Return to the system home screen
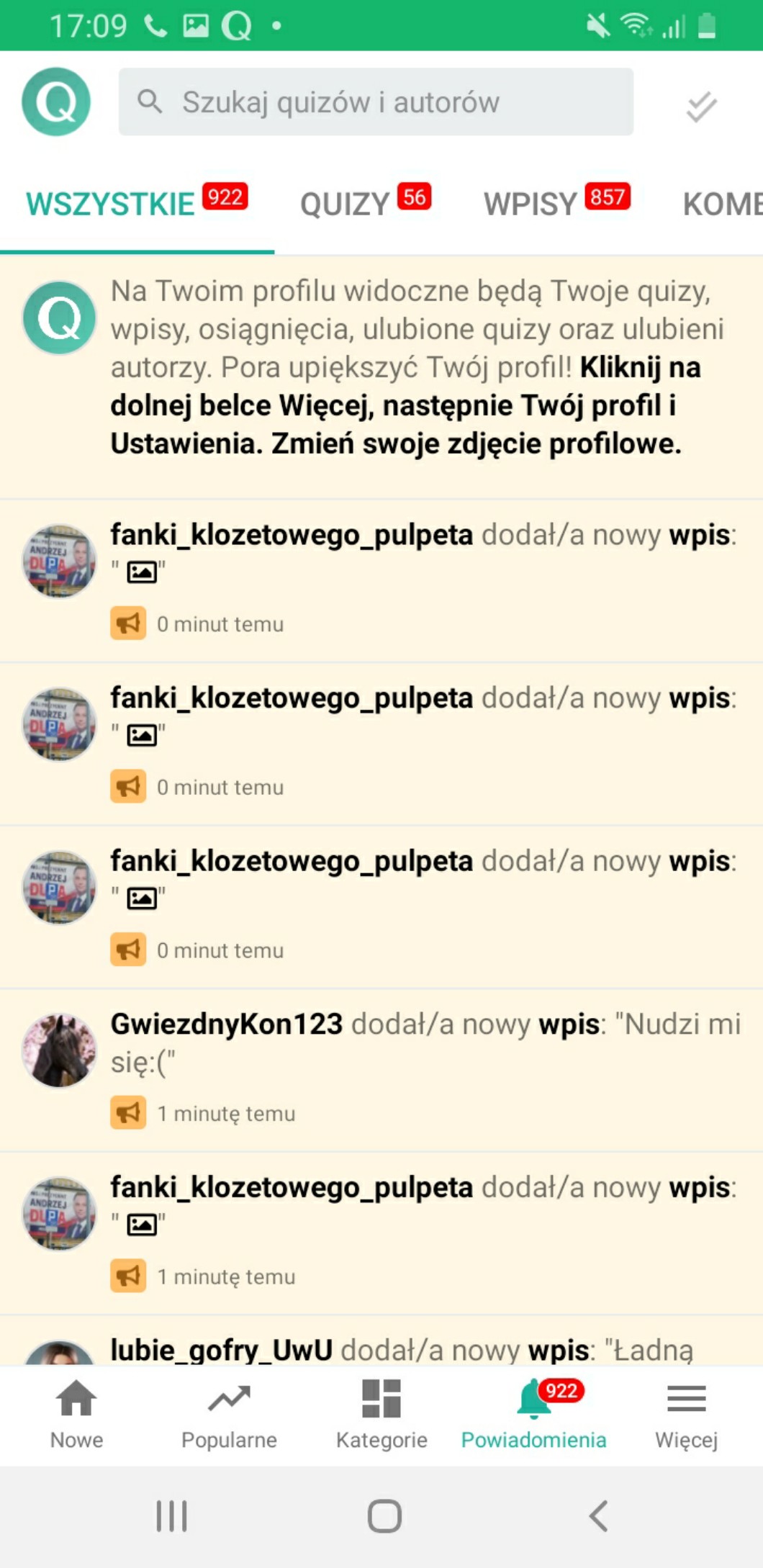This screenshot has width=763, height=1568. point(384,1516)
